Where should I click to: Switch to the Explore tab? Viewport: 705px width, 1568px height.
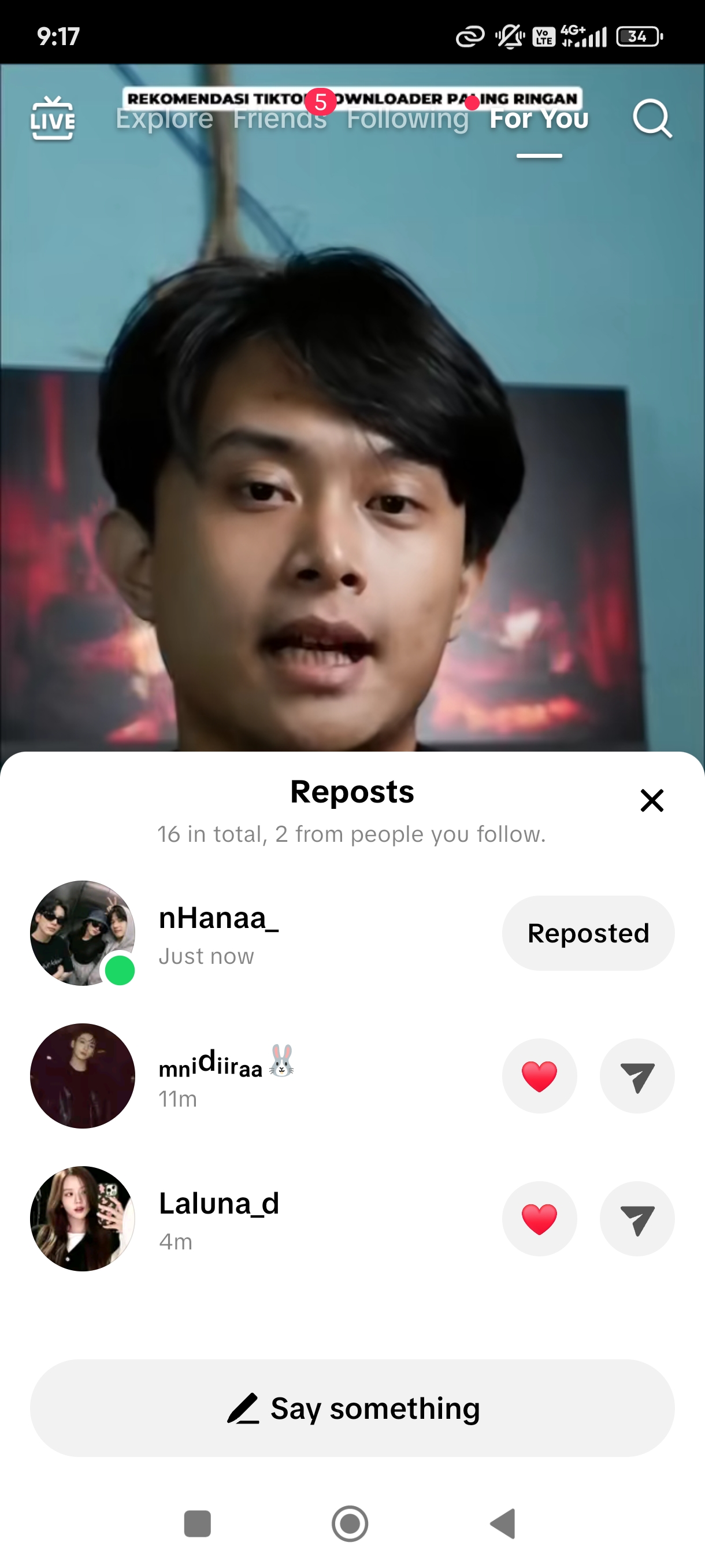(x=164, y=119)
